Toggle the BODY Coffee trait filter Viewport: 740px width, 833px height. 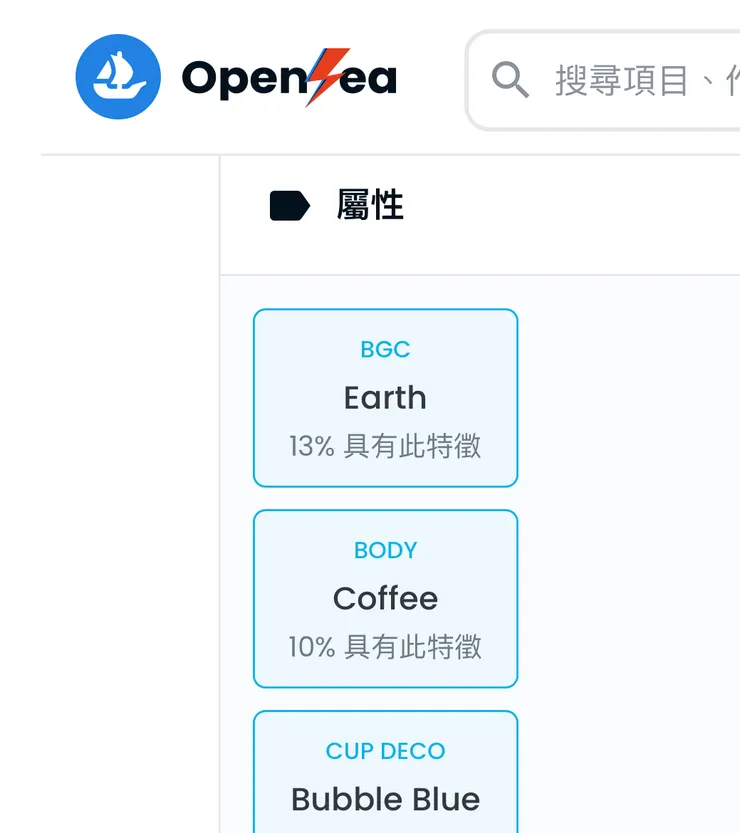point(385,598)
